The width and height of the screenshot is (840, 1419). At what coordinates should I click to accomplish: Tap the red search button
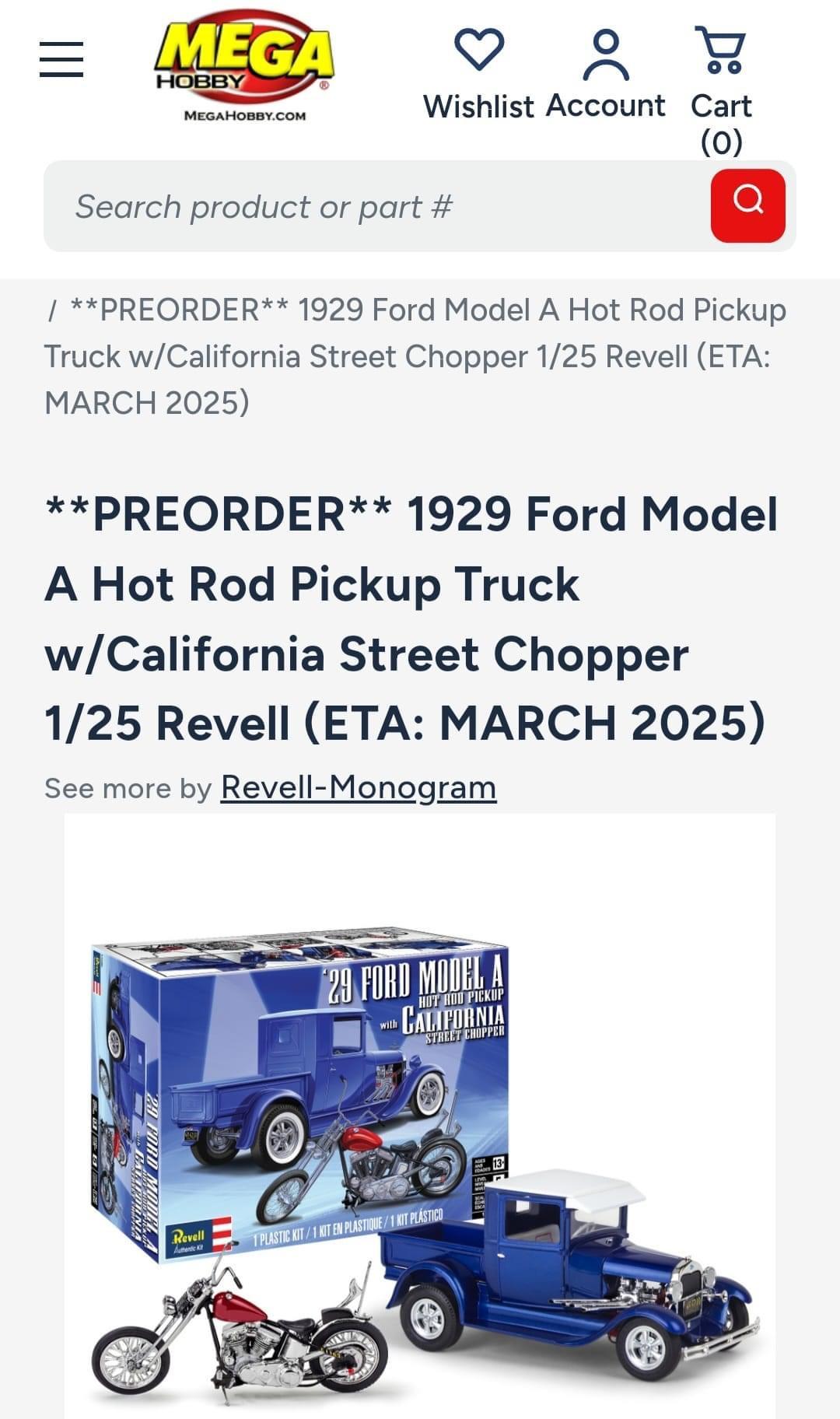747,205
